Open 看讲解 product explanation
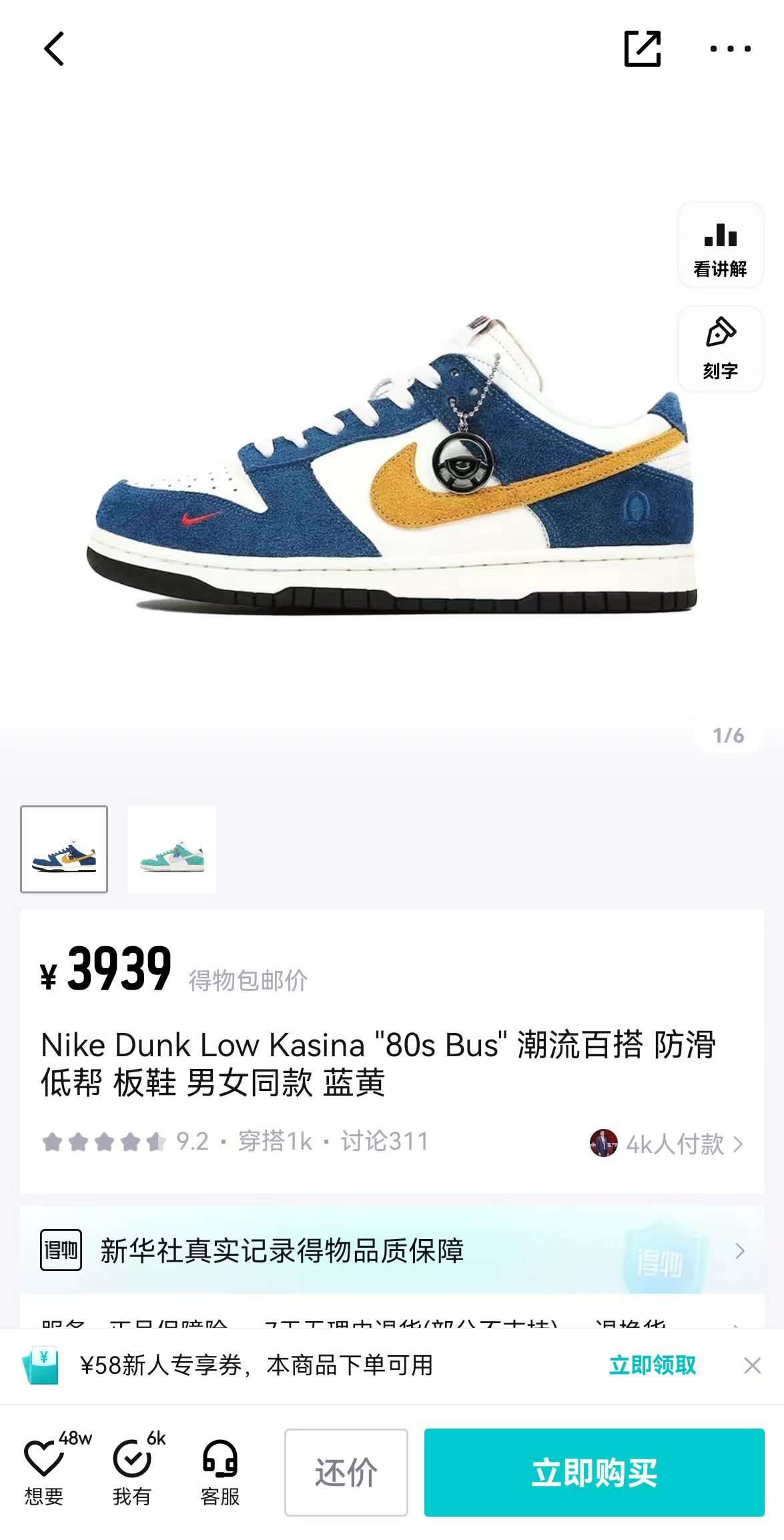 720,246
